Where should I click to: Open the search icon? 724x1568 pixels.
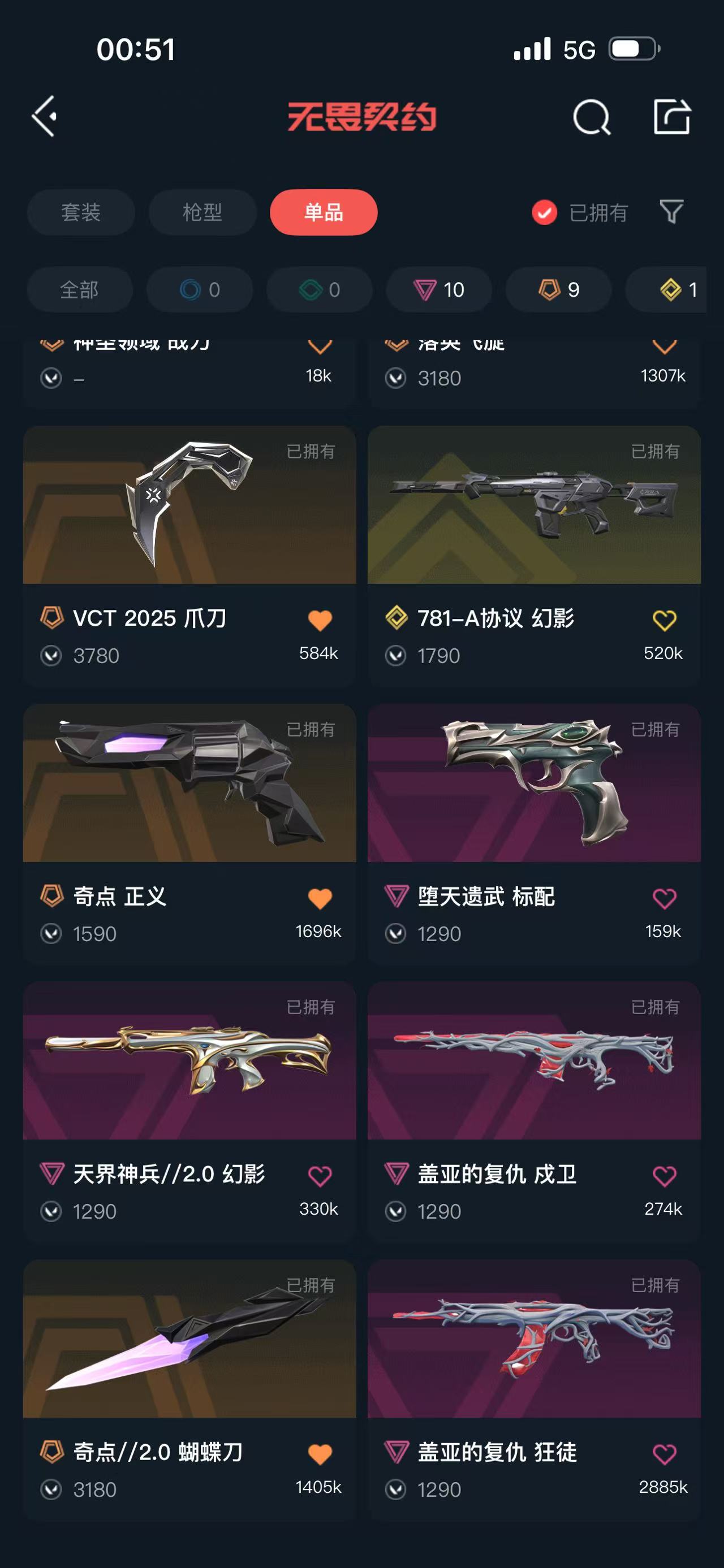591,116
